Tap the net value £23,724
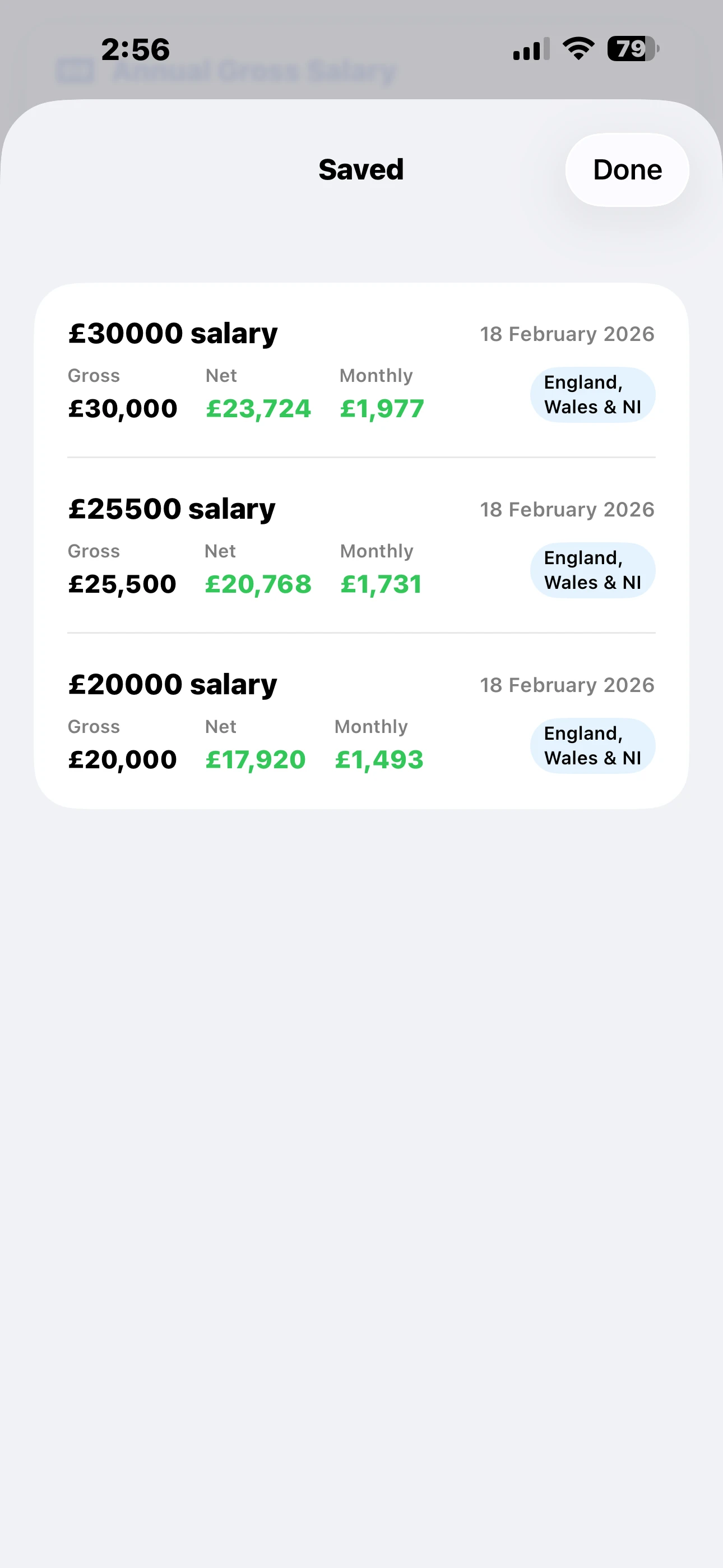This screenshot has width=723, height=1568. pos(257,408)
